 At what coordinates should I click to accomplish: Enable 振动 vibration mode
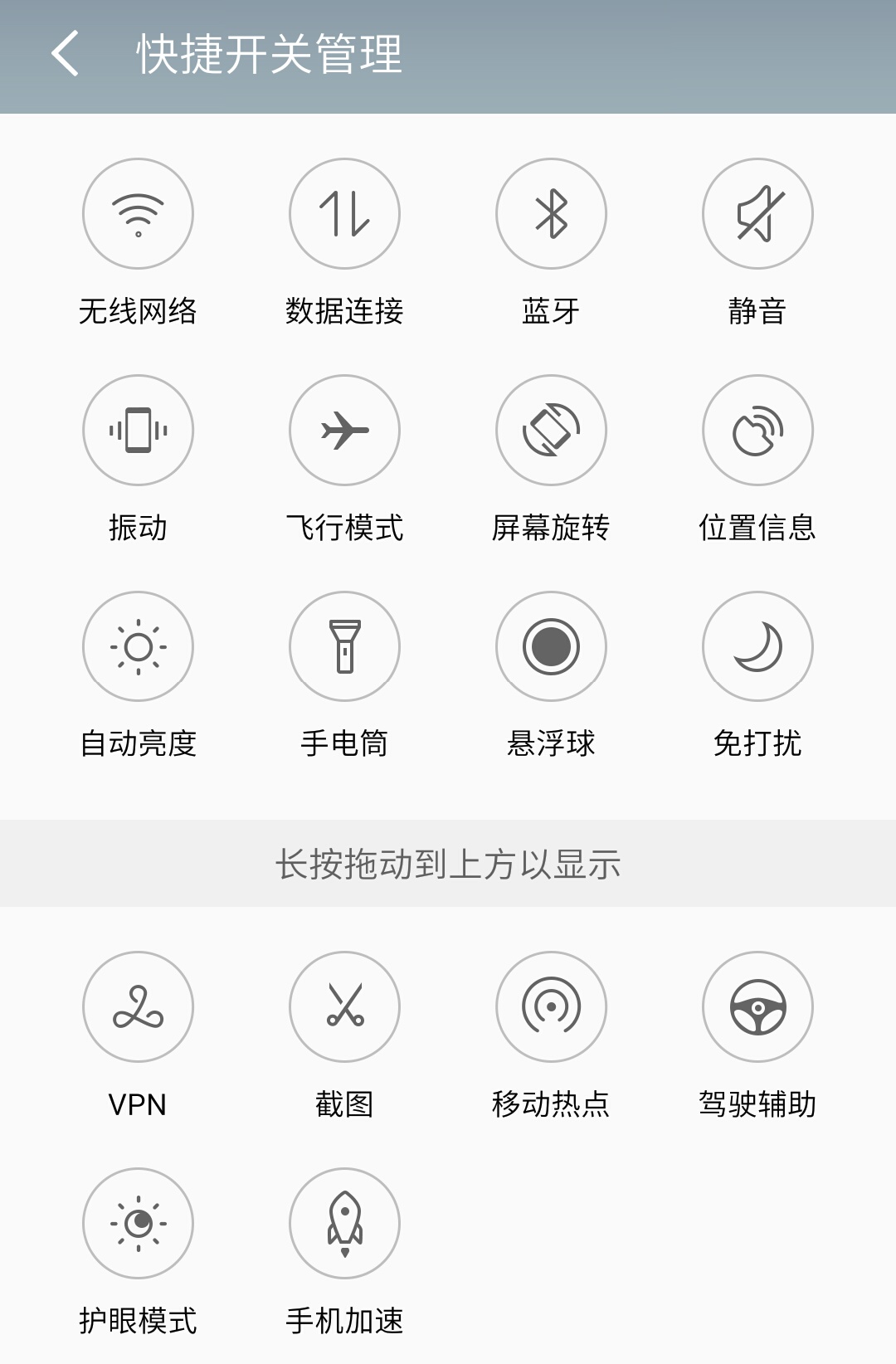coord(138,431)
